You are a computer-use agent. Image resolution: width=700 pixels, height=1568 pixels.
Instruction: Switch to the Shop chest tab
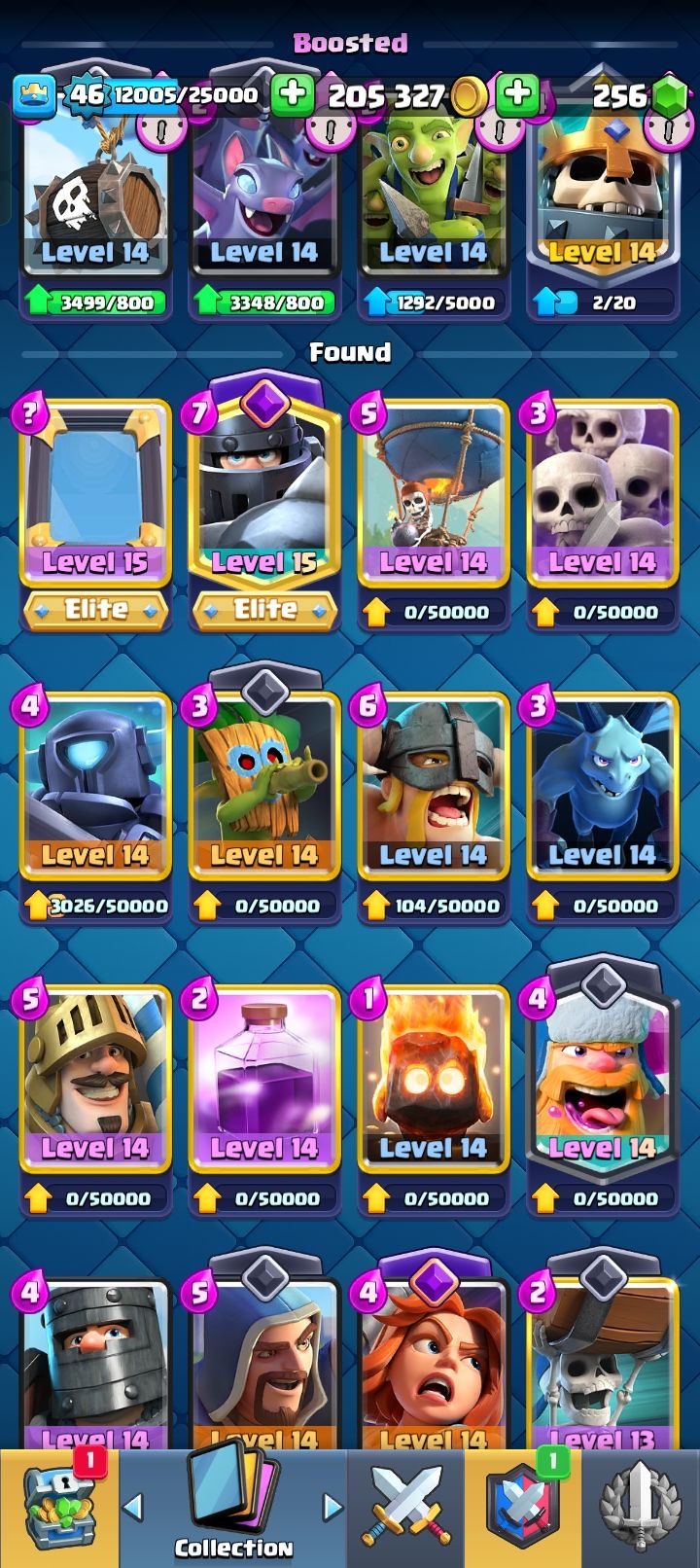point(58,1510)
